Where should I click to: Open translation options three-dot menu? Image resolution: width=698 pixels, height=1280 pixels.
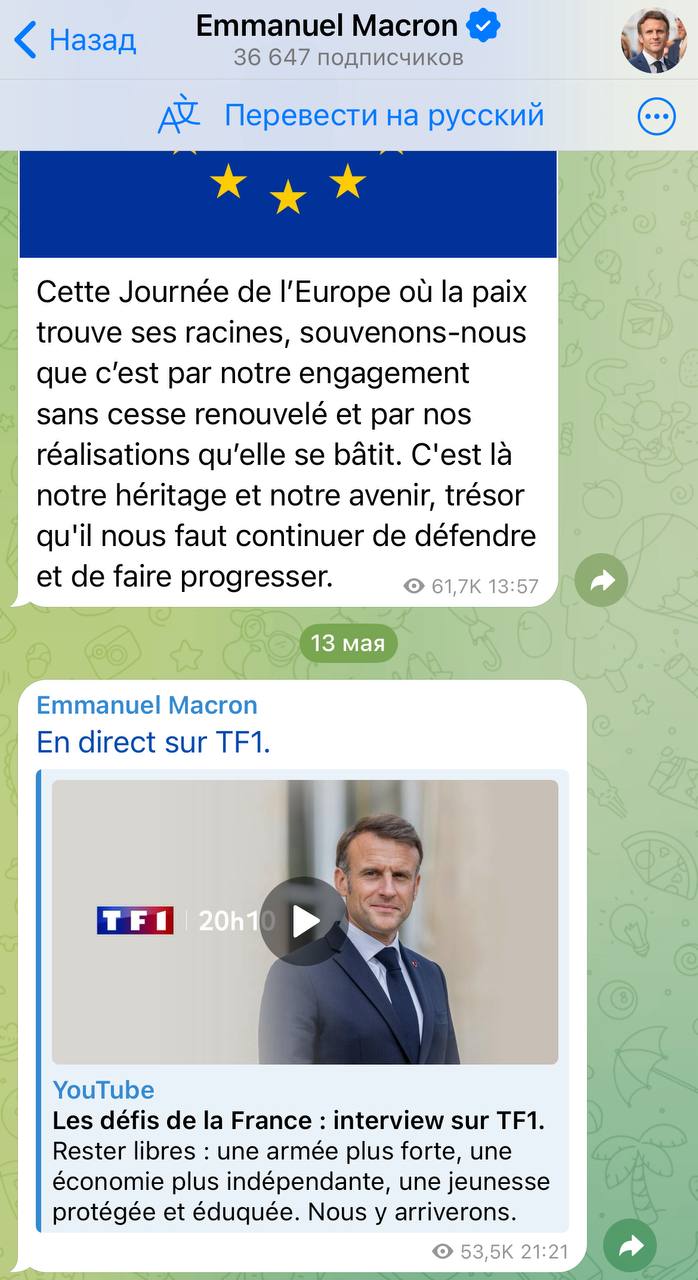click(657, 117)
